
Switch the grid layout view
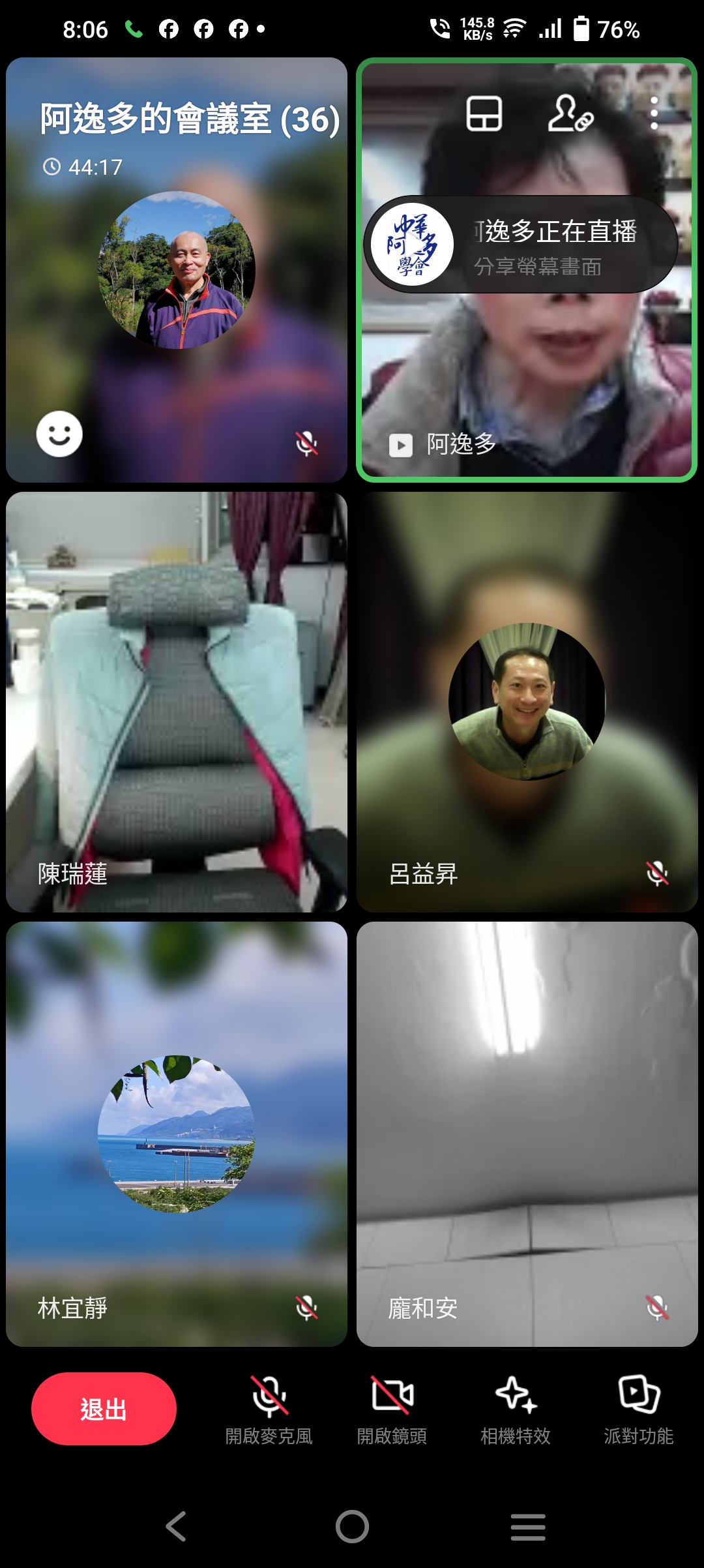(x=484, y=114)
